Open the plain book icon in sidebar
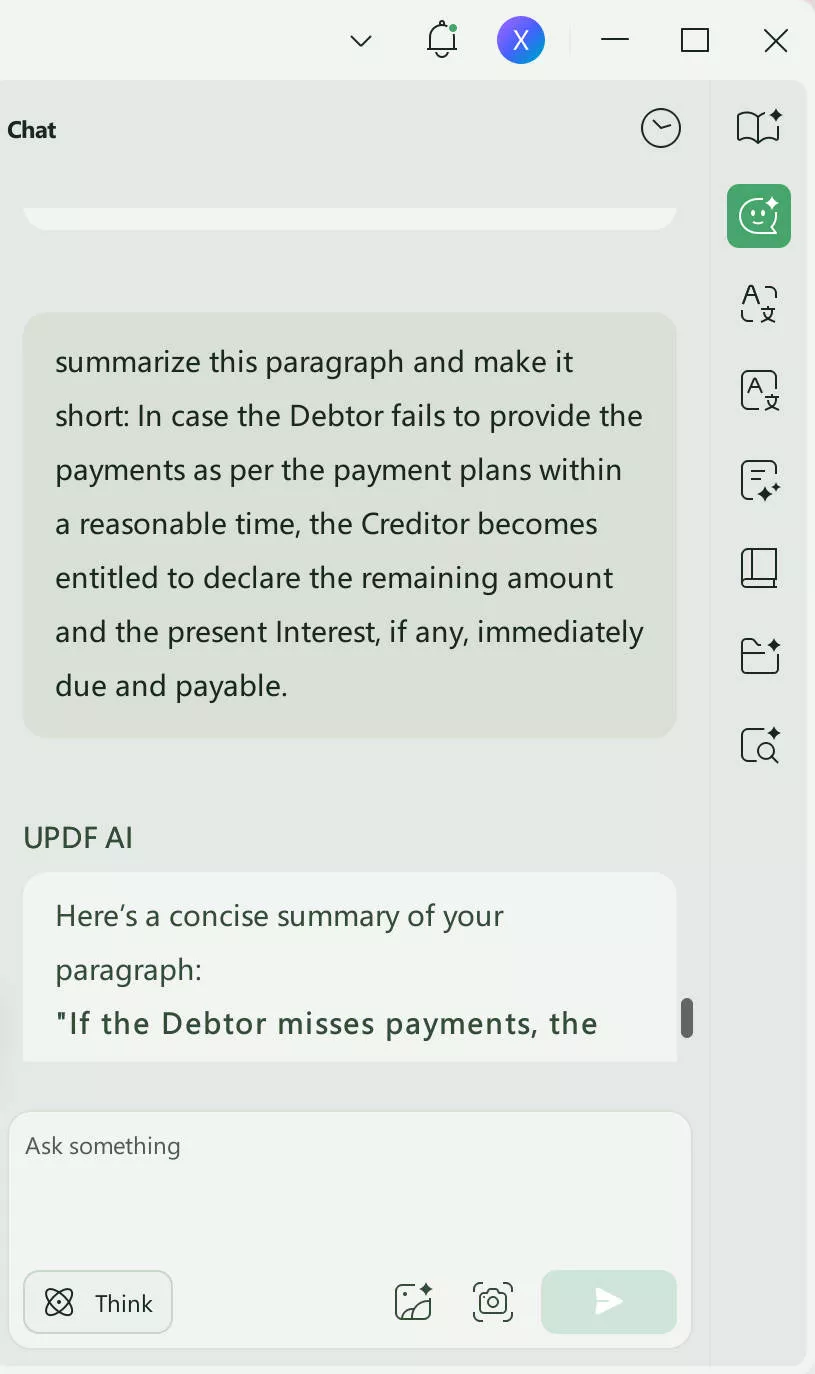Screen dimensions: 815x1374 click(758, 568)
